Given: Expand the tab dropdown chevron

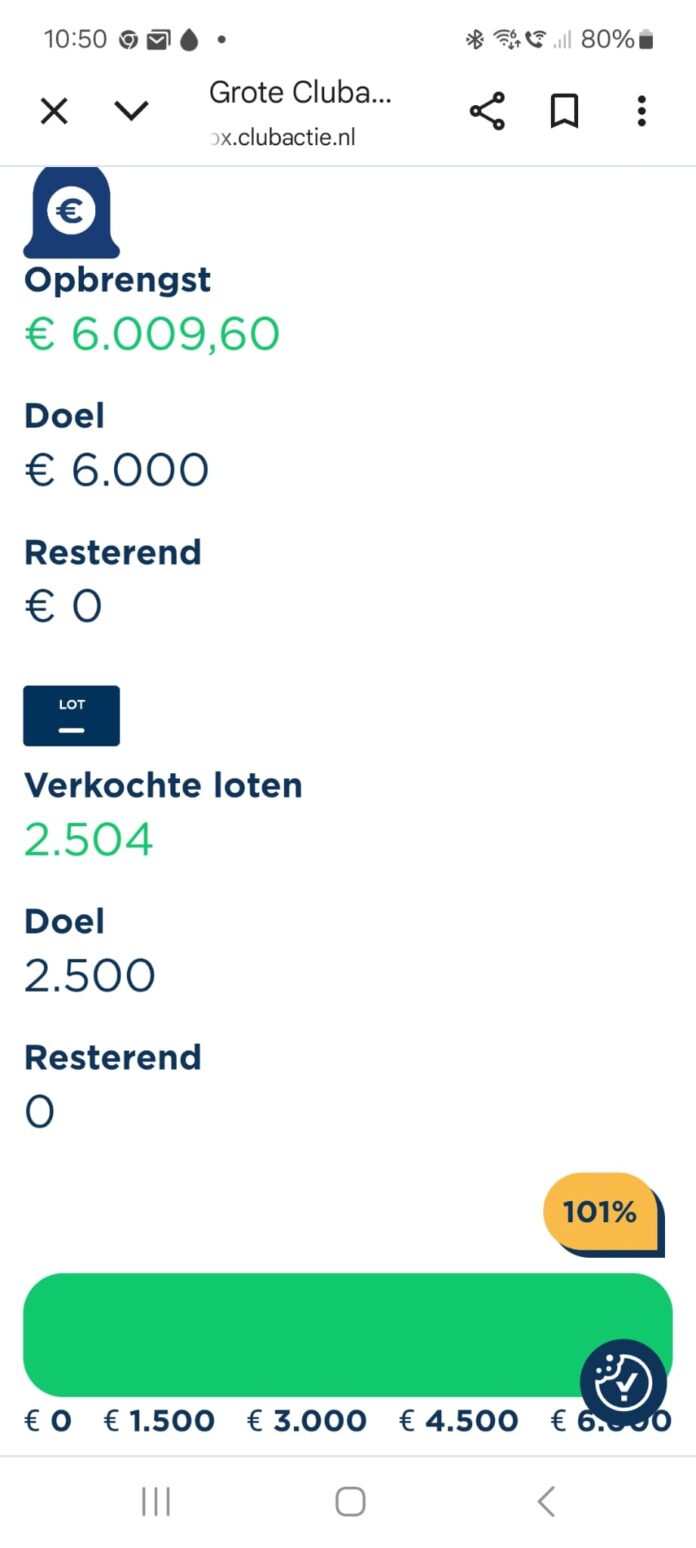Looking at the screenshot, I should point(131,111).
